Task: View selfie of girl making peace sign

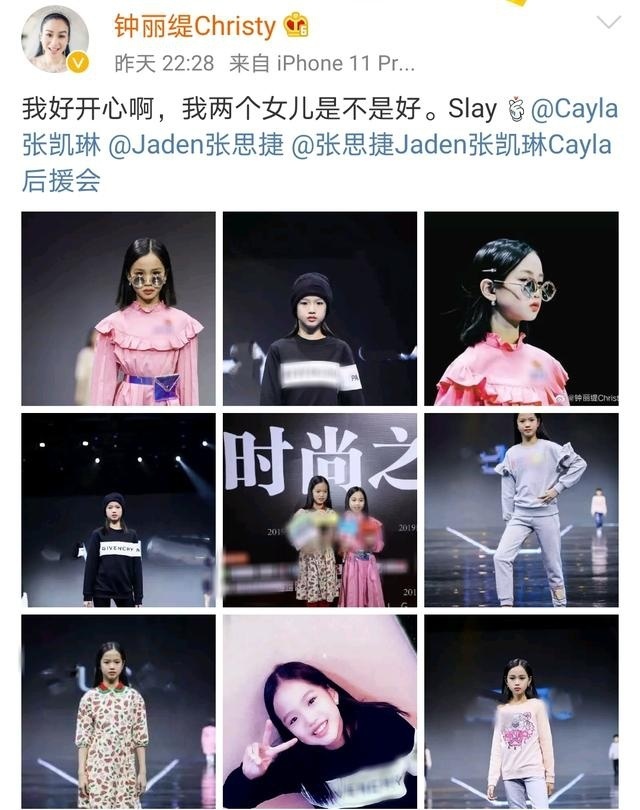Action: coord(319,711)
